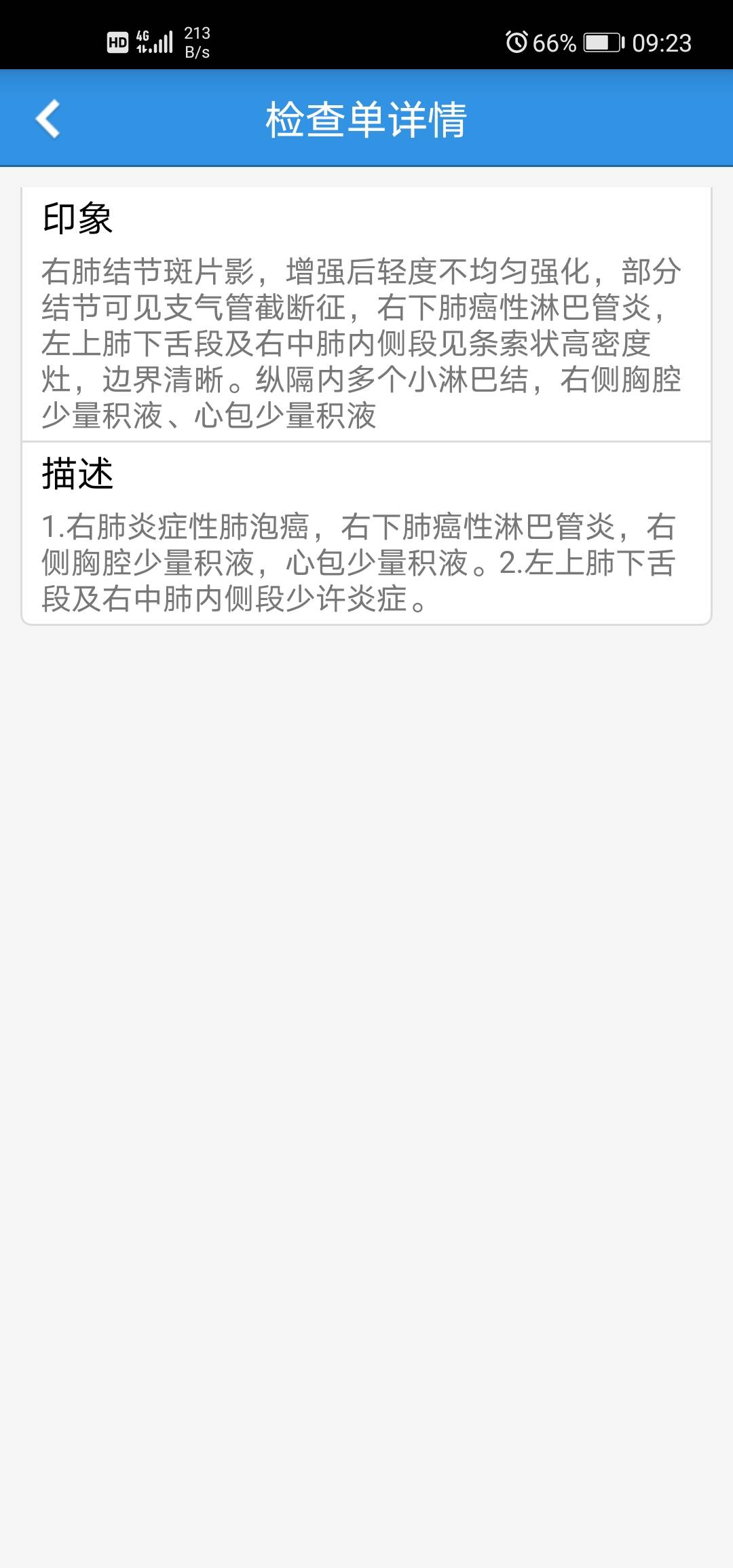The width and height of the screenshot is (733, 1568).
Task: Tap the battery level bar inside battery icon
Action: click(596, 43)
